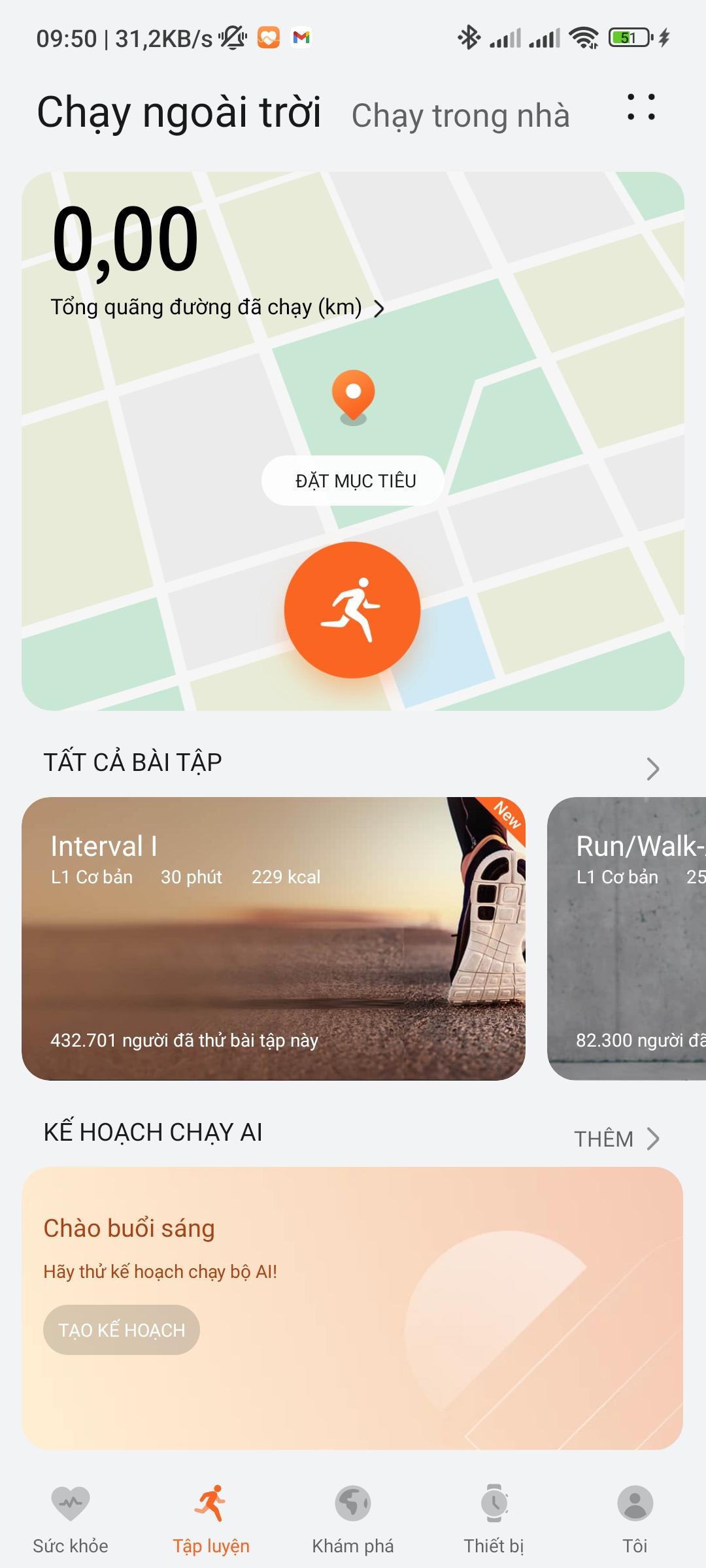Viewport: 706px width, 1568px height.
Task: Open Tổng quãng đường đã chạy details
Action: tap(217, 307)
